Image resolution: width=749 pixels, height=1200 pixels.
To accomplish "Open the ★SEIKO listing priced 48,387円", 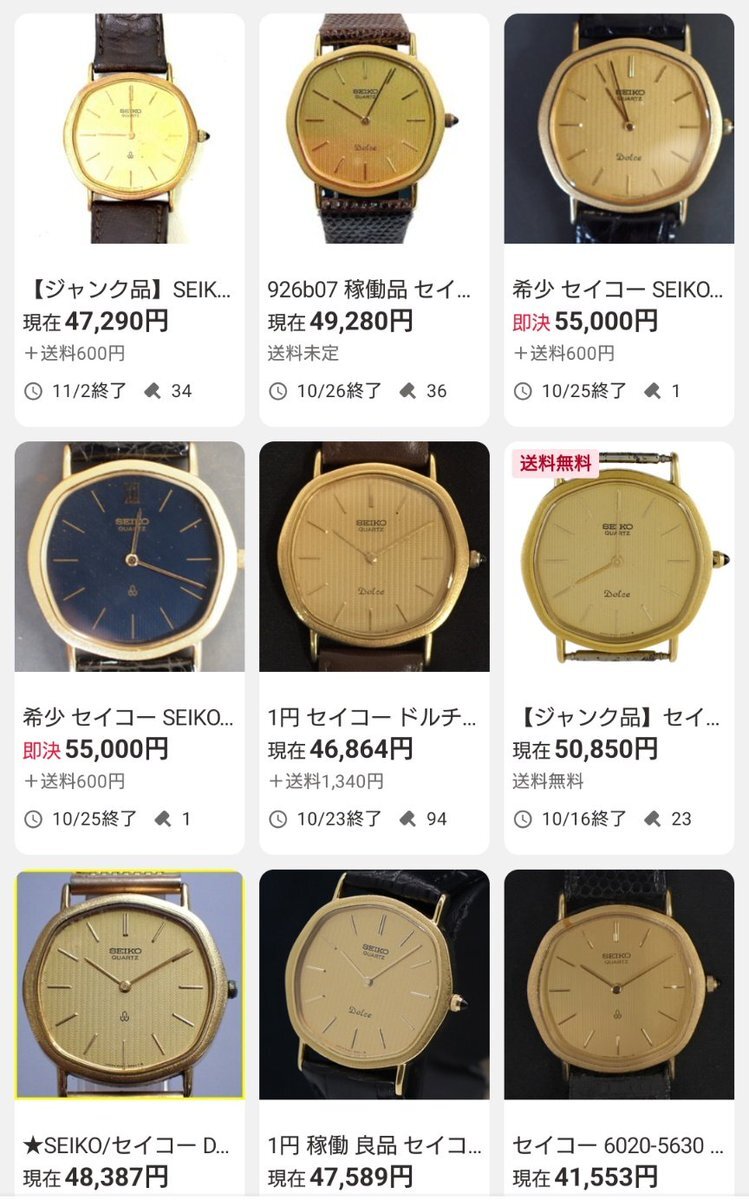I will tap(129, 985).
